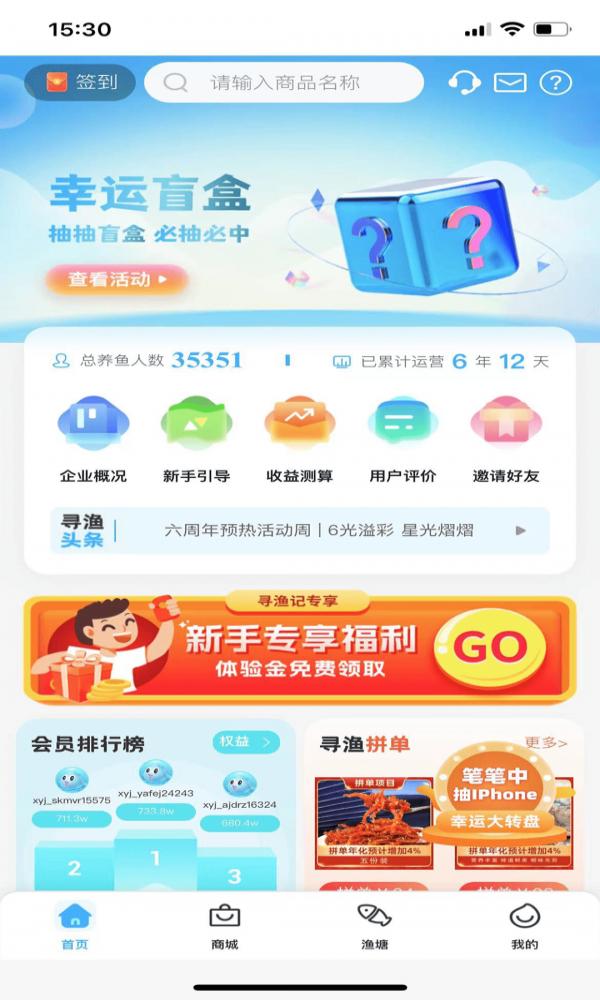Image resolution: width=600 pixels, height=1000 pixels.
Task: Contact customer service via headset icon
Action: pyautogui.click(x=464, y=82)
